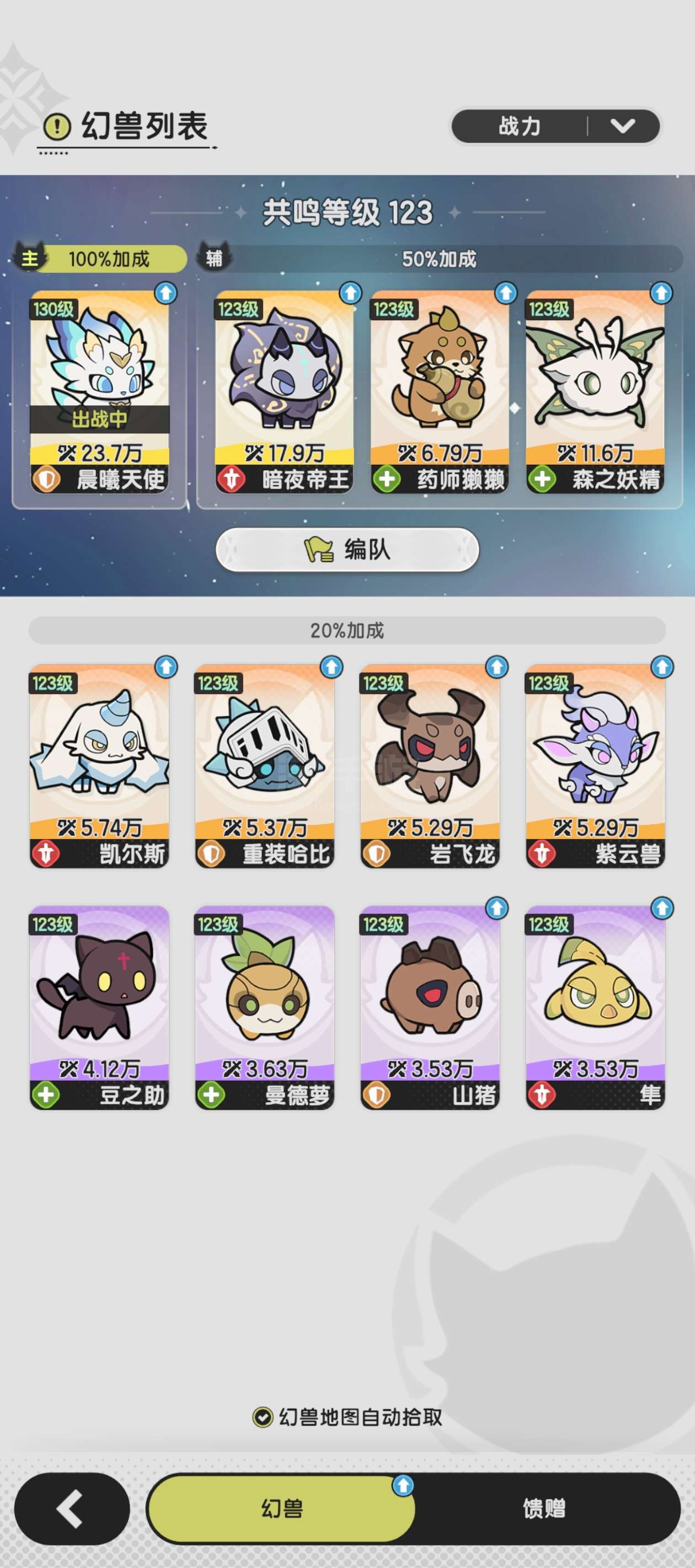Image resolution: width=695 pixels, height=1568 pixels.
Task: Open the 豆之助 beast card
Action: click(99, 1007)
